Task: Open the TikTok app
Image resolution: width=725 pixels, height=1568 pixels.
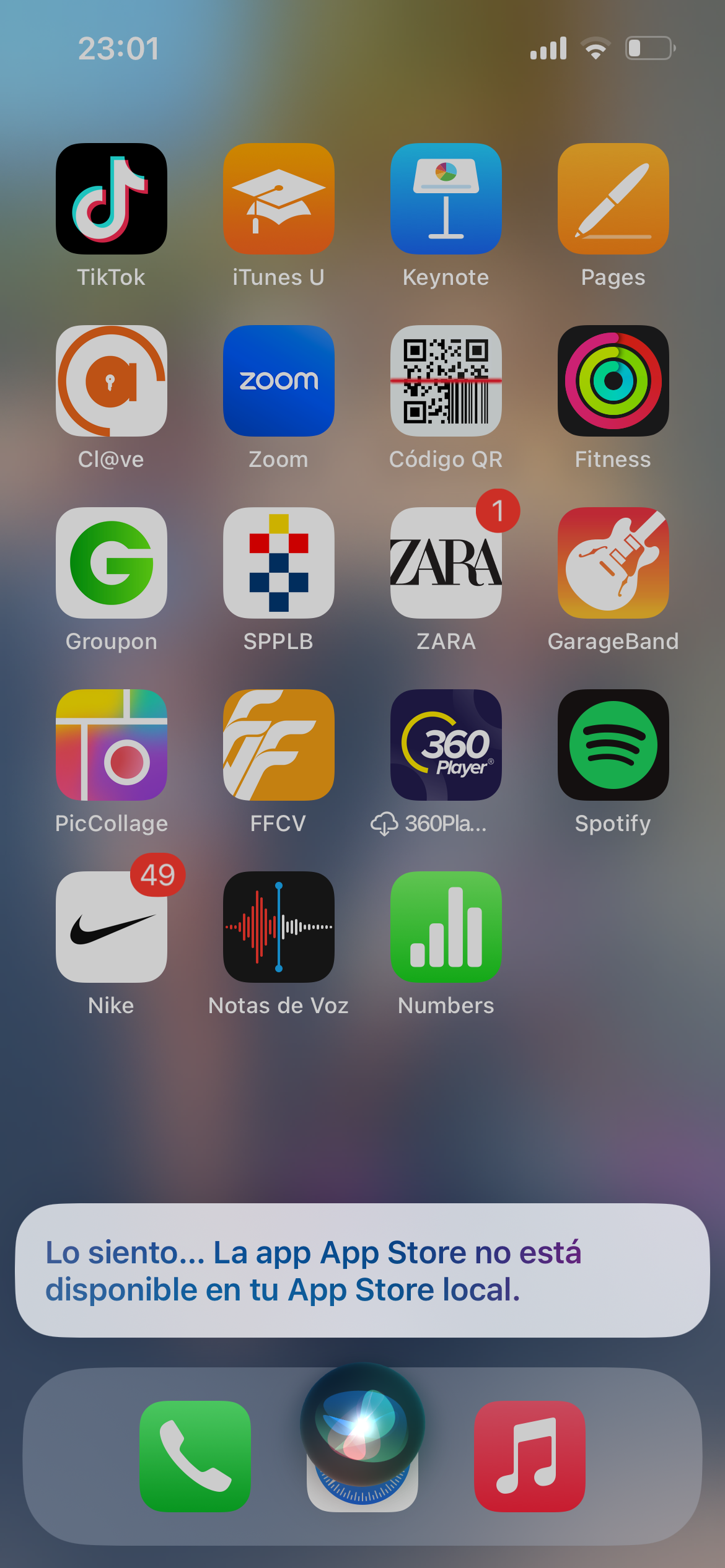Action: [x=112, y=199]
